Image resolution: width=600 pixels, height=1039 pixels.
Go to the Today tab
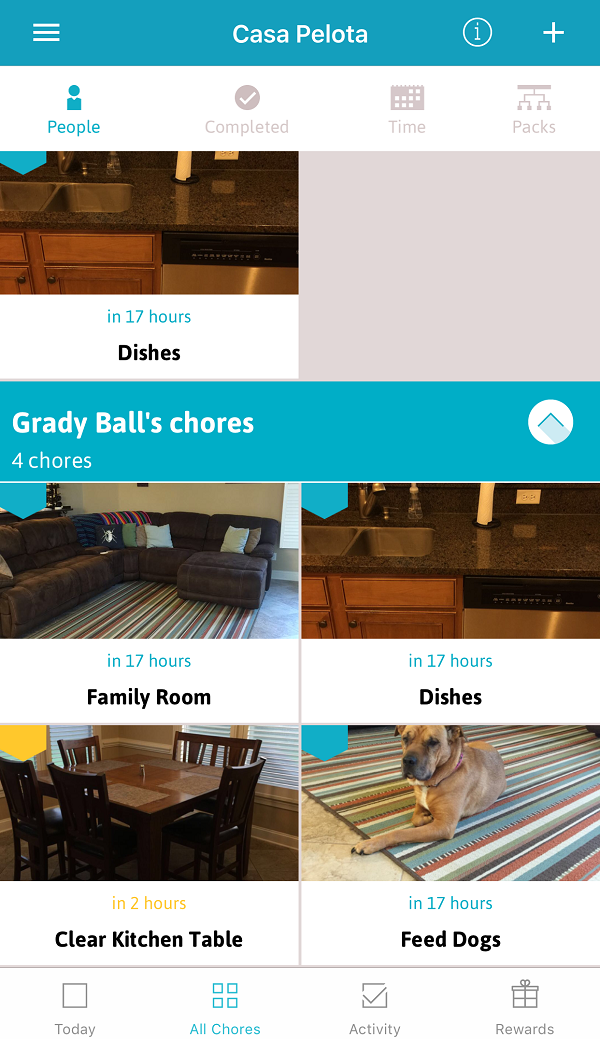(x=75, y=1007)
